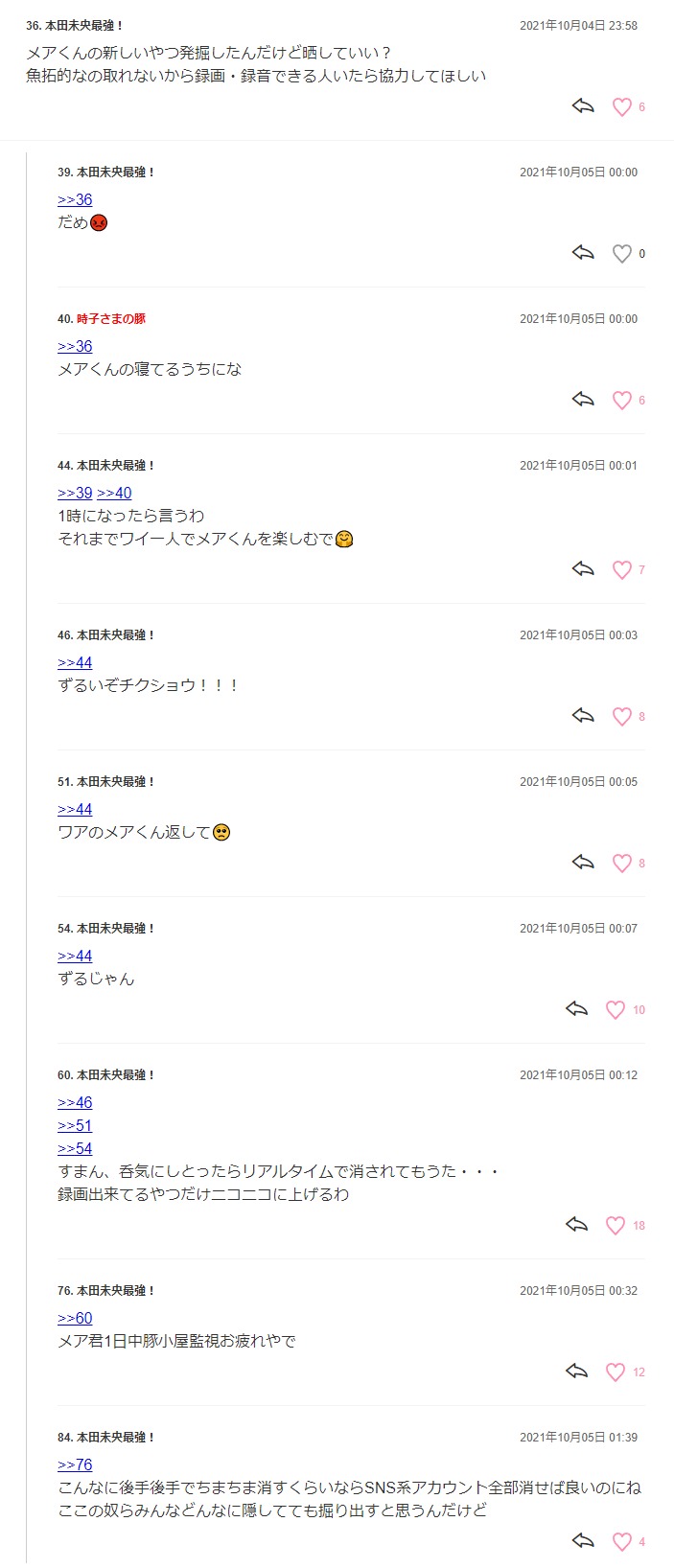Open the >>46 link in comment 60
This screenshot has width=674, height=1568.
(x=75, y=1102)
